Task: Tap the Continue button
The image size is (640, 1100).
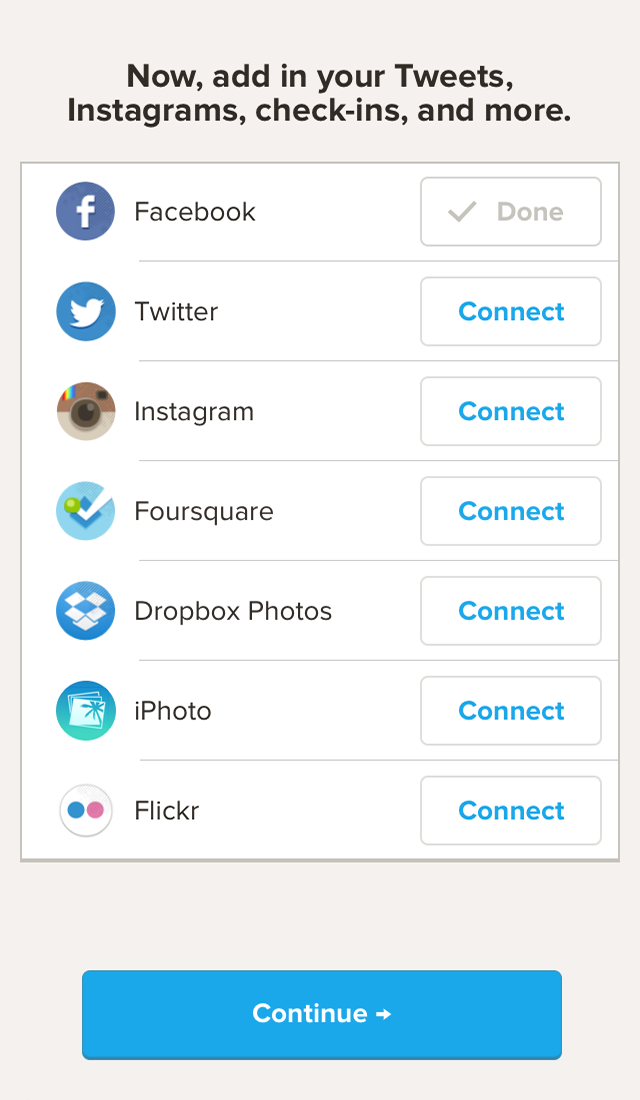Action: 322,1014
